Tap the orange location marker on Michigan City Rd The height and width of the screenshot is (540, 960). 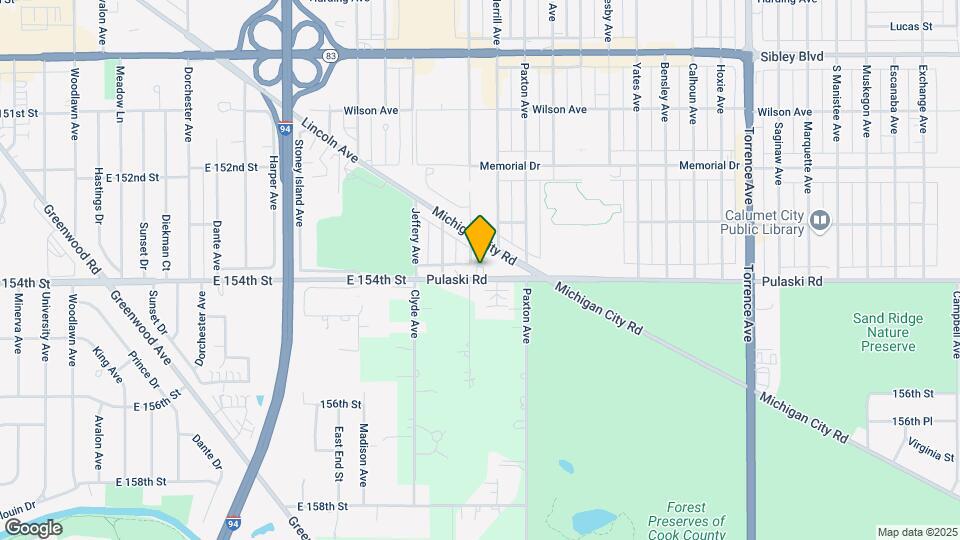click(x=481, y=239)
